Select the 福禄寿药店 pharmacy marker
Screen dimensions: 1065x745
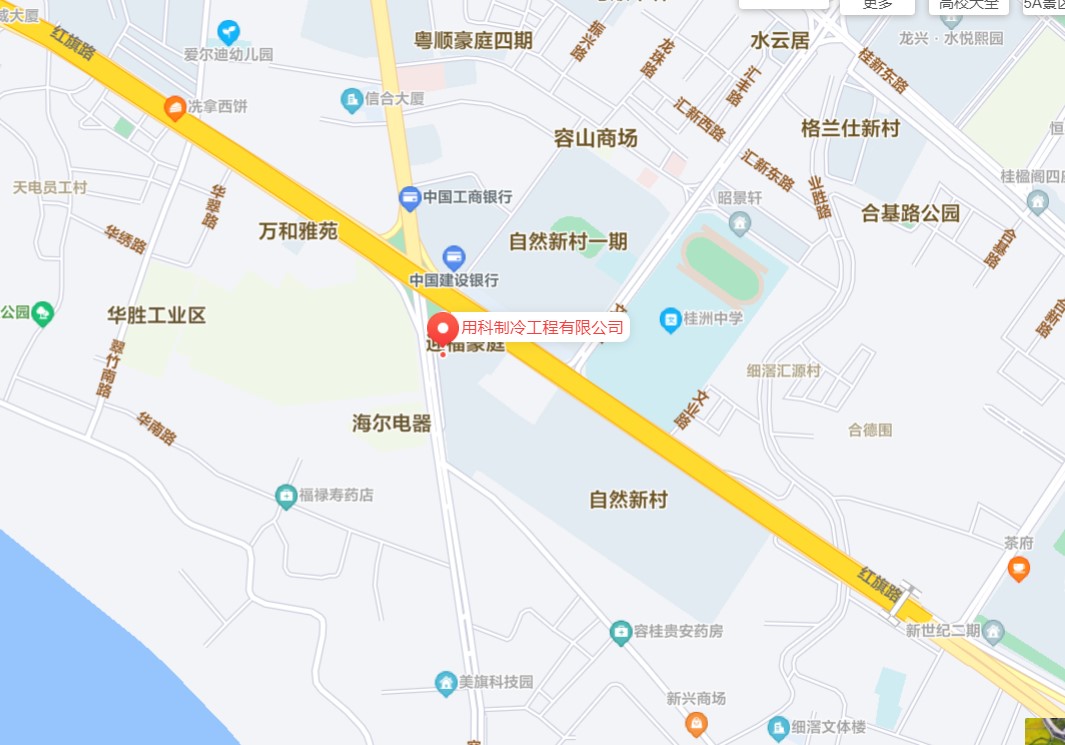coord(286,495)
